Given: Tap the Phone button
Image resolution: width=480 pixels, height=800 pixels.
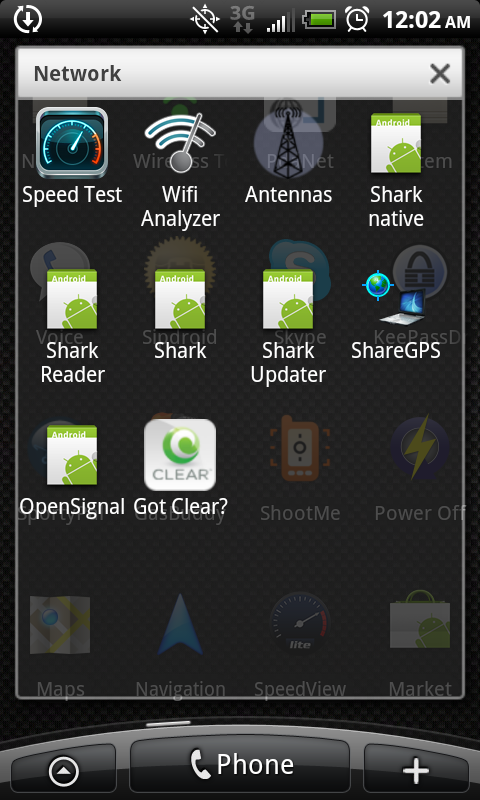Looking at the screenshot, I should click(x=240, y=765).
